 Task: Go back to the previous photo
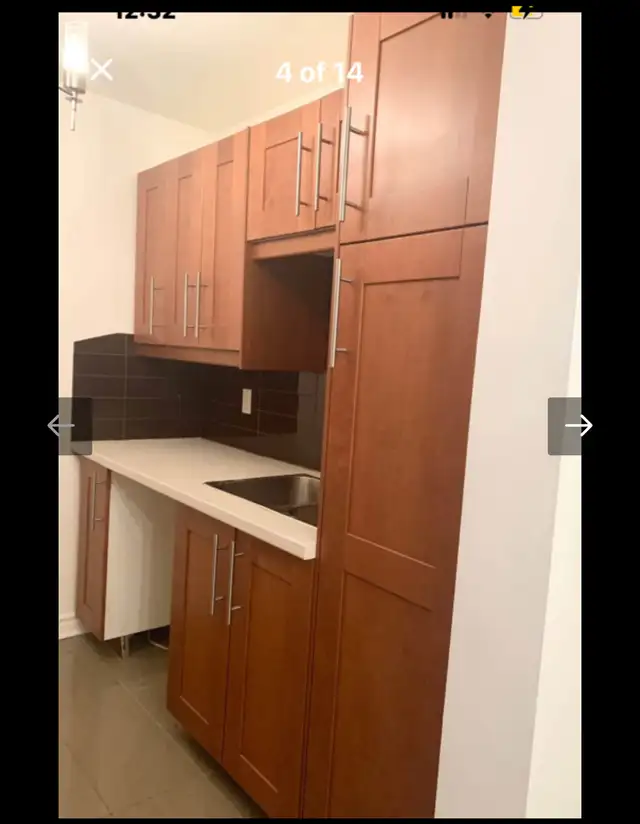point(62,426)
